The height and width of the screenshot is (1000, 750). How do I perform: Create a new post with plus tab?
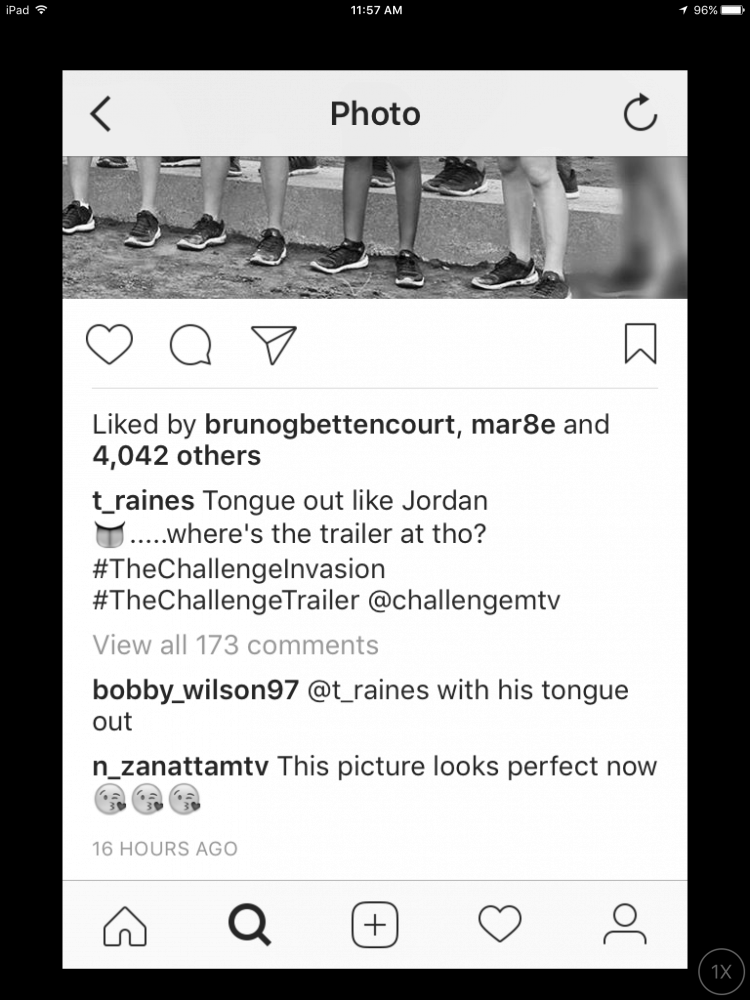[375, 924]
